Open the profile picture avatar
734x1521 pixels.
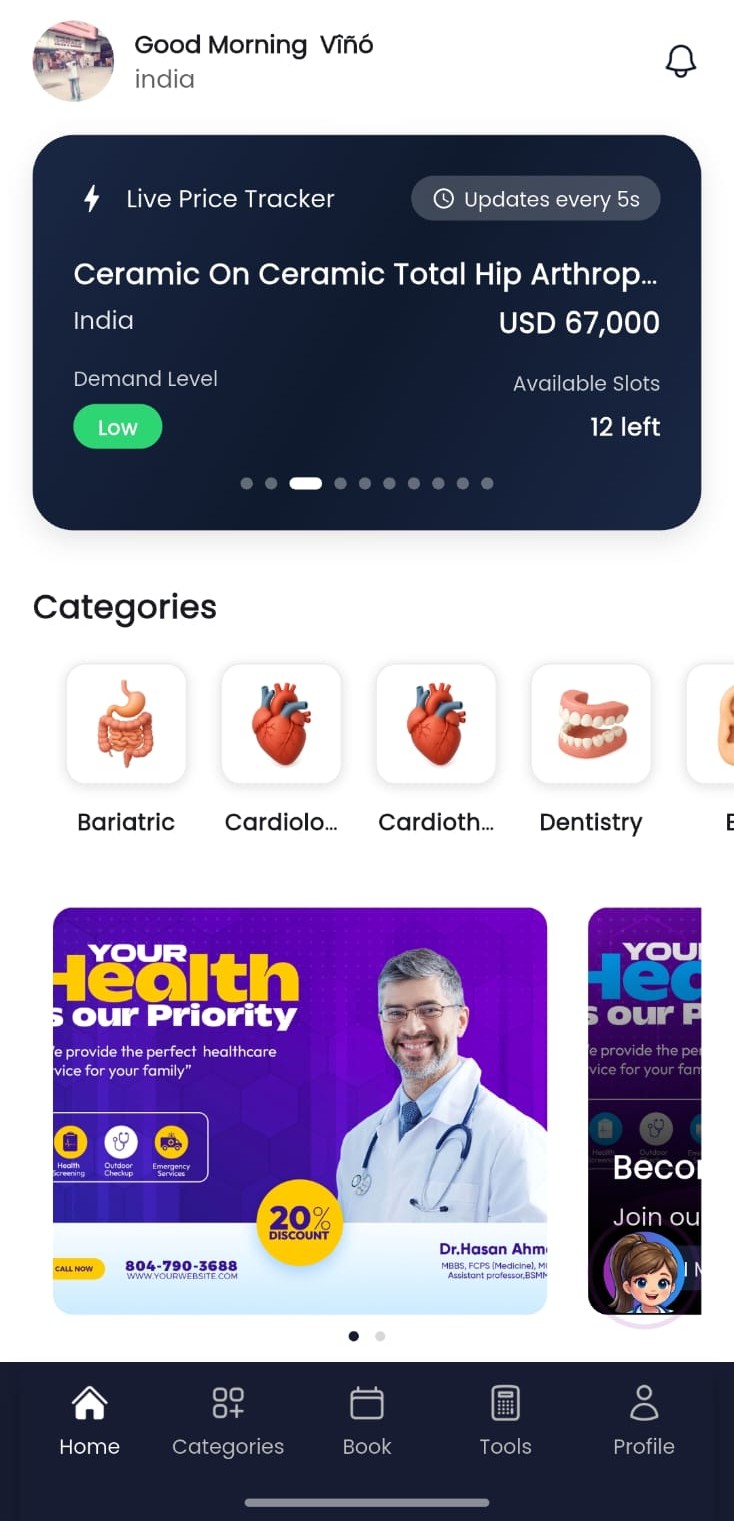click(73, 61)
